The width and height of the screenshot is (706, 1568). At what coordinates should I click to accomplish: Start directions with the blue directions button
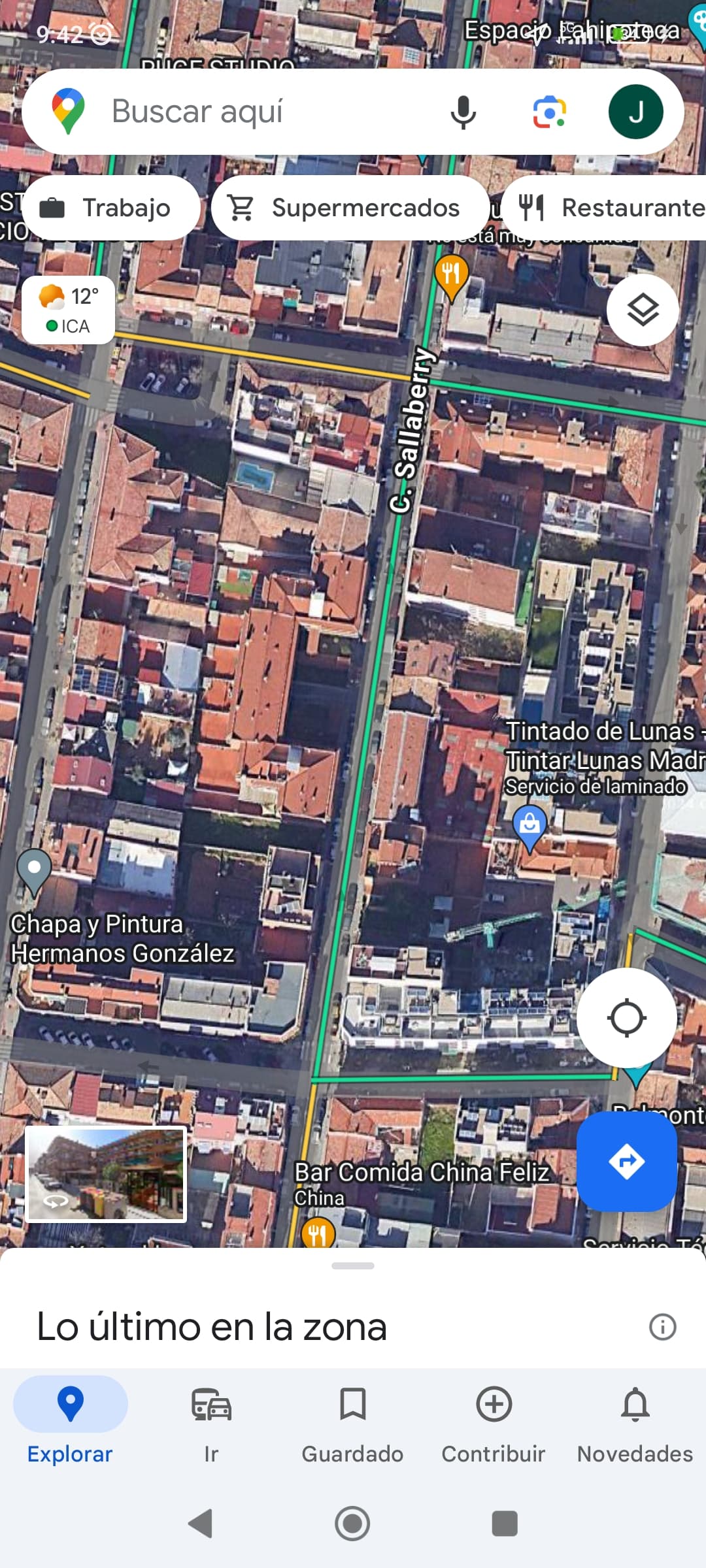(x=626, y=1162)
